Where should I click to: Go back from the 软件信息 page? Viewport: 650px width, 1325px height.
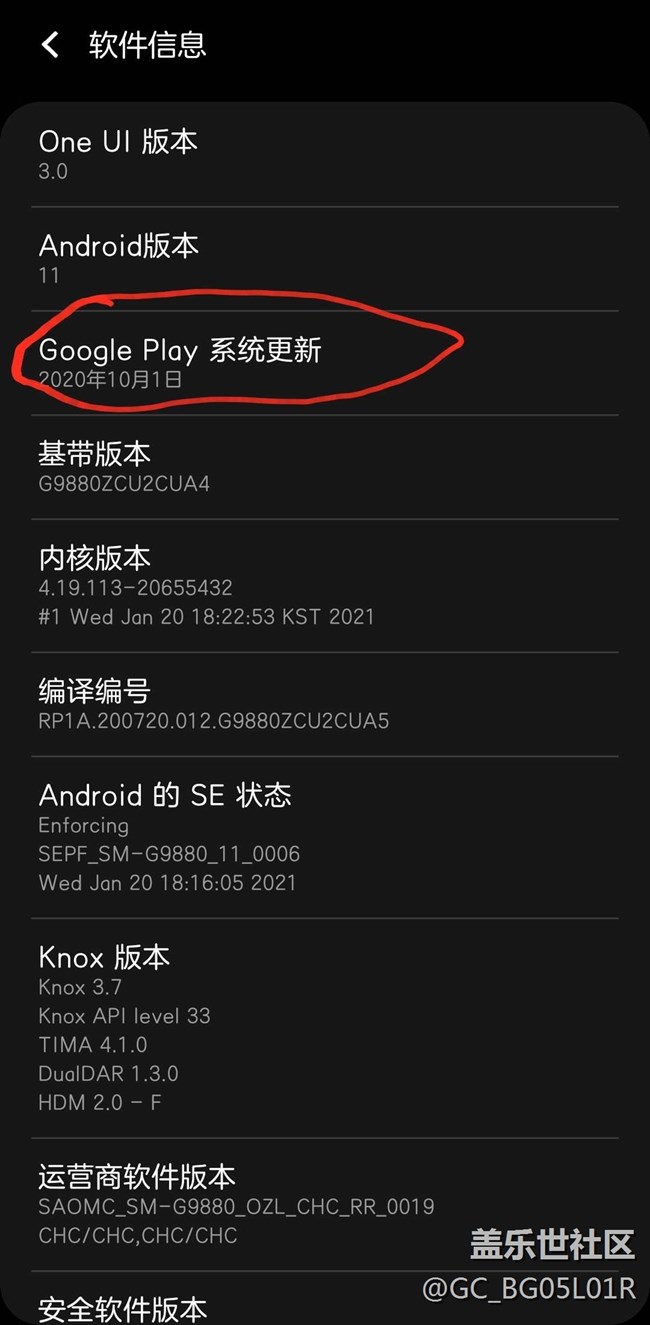click(x=50, y=45)
